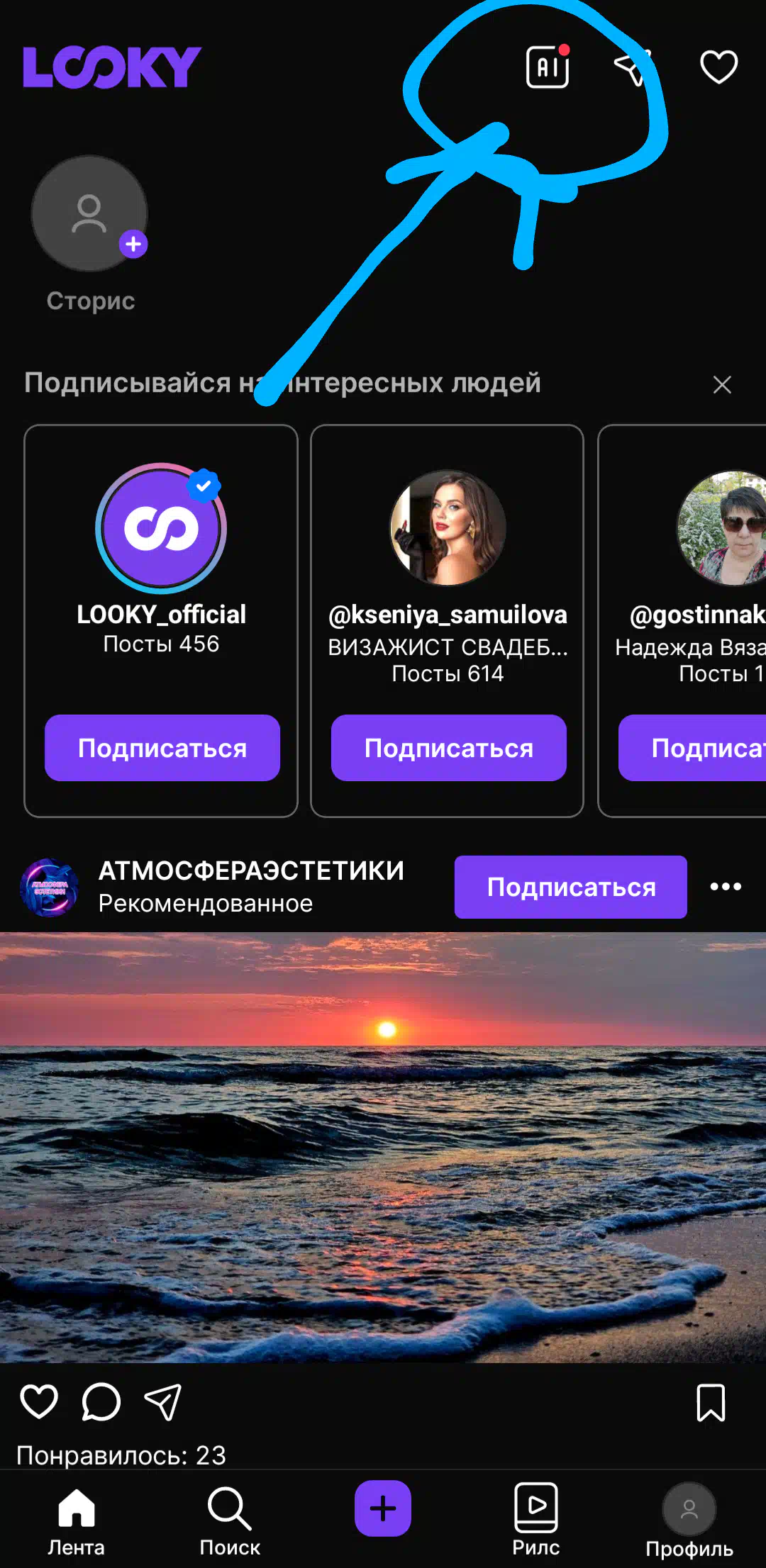
Task: Subscribe to LOOKY_official
Action: coord(162,748)
